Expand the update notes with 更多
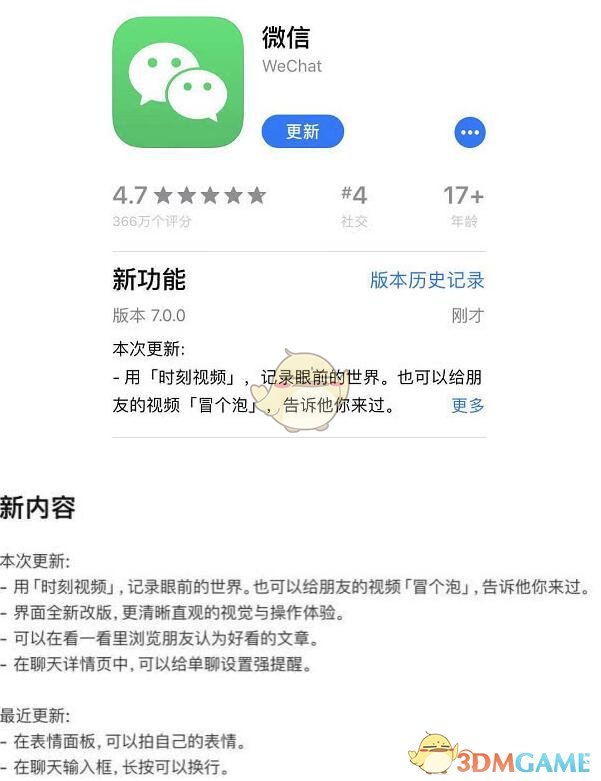This screenshot has width=601, height=781. [x=467, y=405]
